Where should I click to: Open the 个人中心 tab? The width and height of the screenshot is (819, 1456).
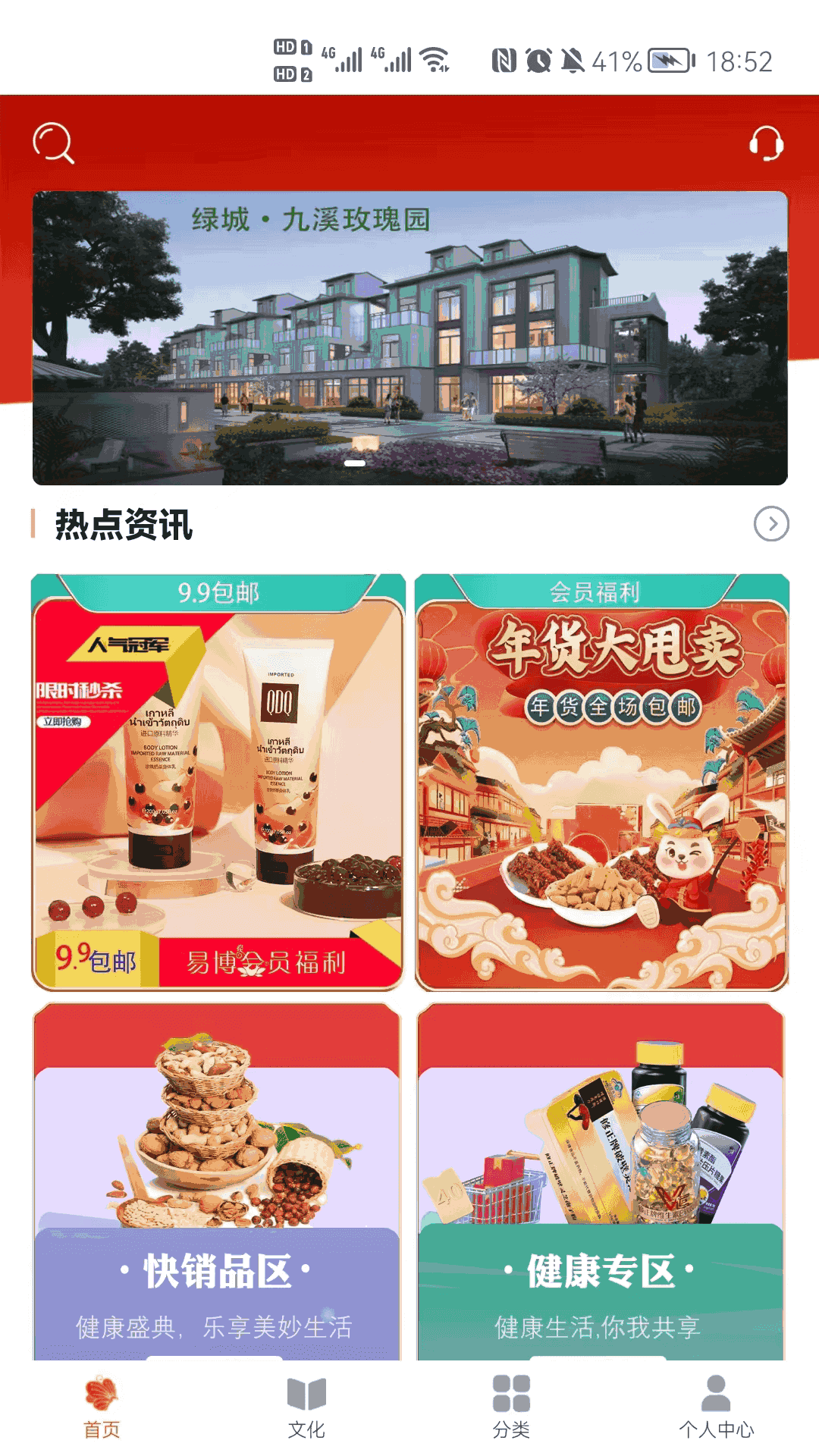click(x=716, y=1407)
